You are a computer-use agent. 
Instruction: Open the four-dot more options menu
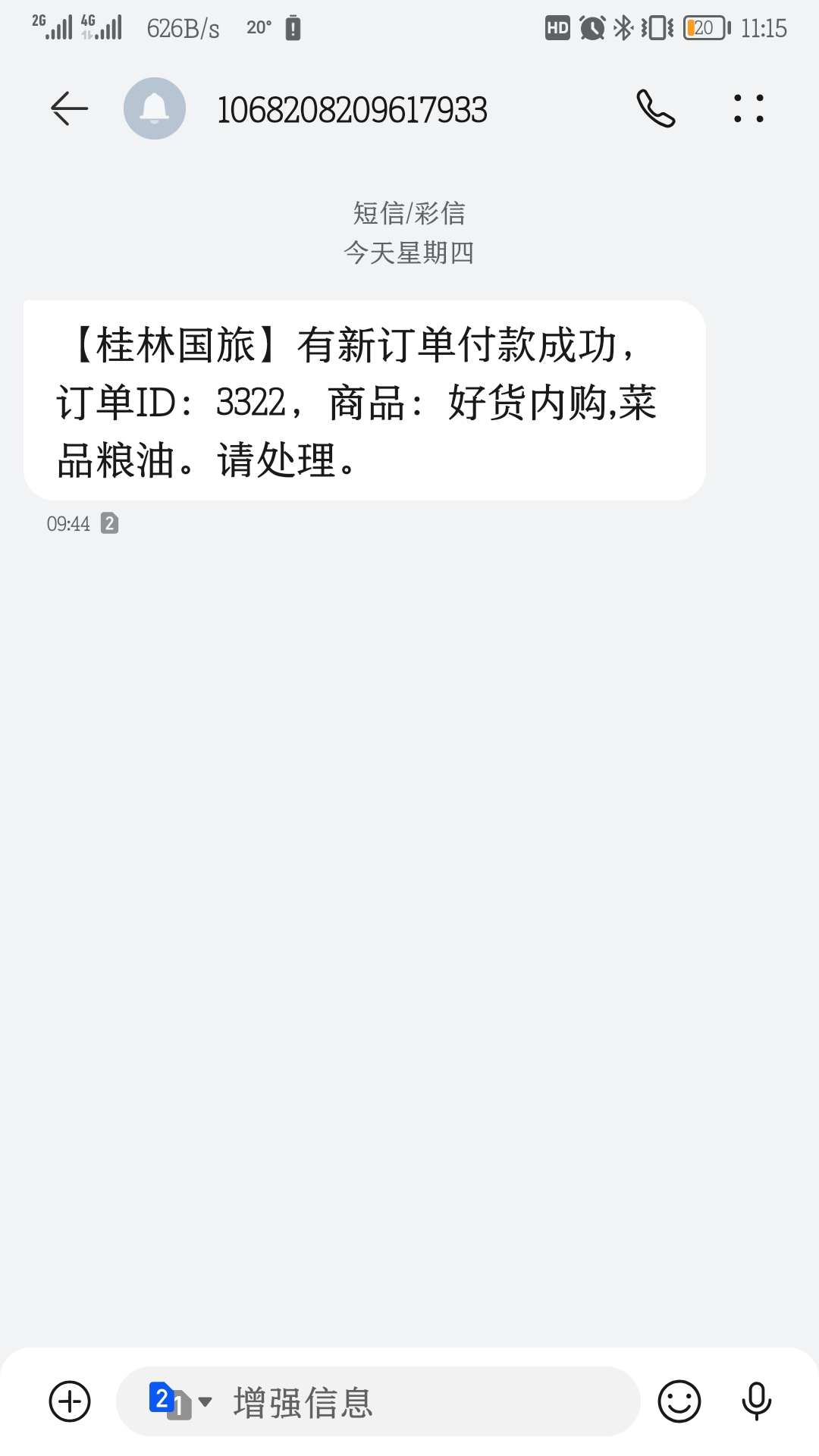point(748,108)
